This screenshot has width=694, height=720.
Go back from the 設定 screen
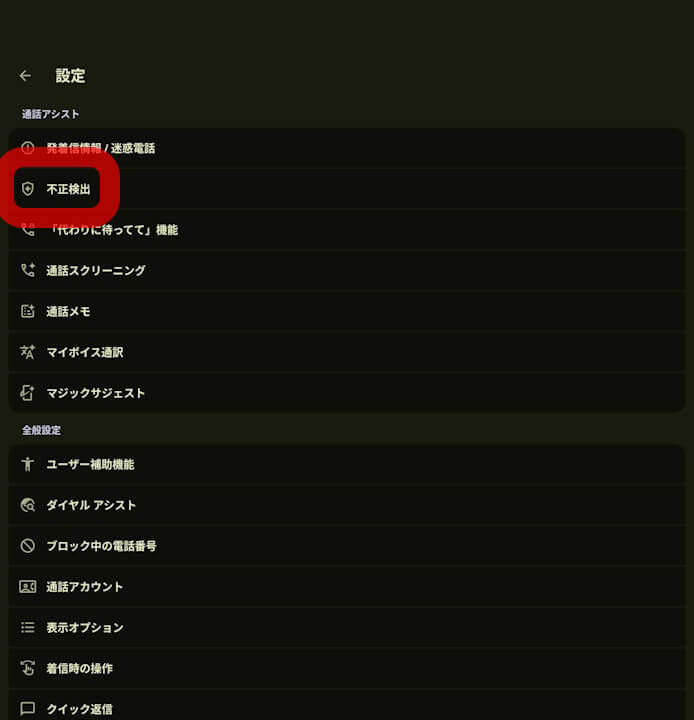click(26, 76)
